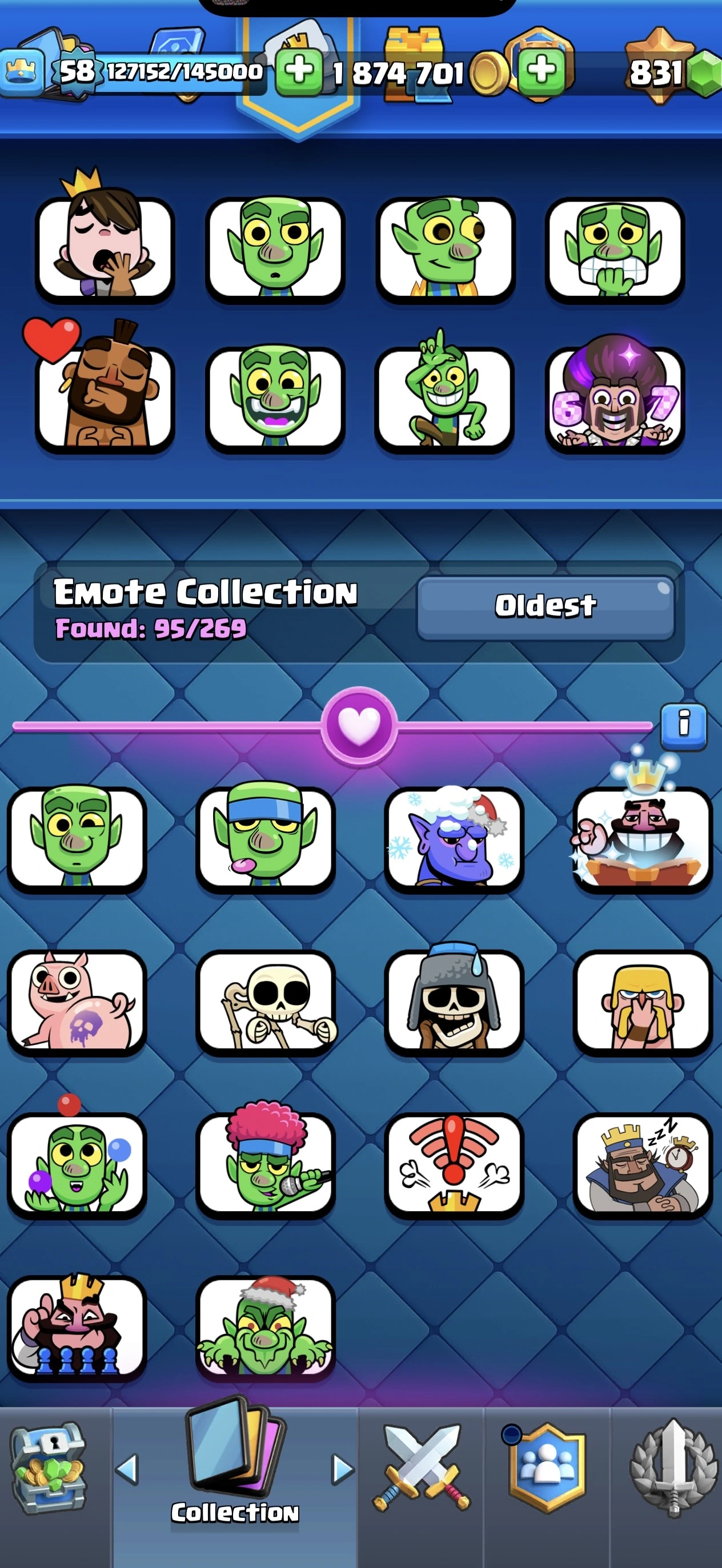
Task: Add more gold with plus button
Action: click(x=540, y=71)
